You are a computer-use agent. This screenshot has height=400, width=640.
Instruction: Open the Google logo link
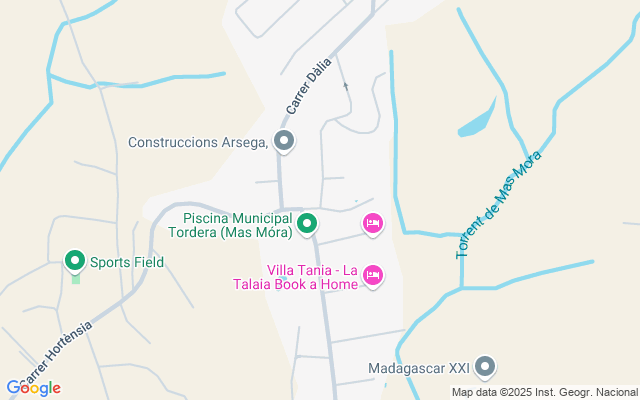pos(33,388)
